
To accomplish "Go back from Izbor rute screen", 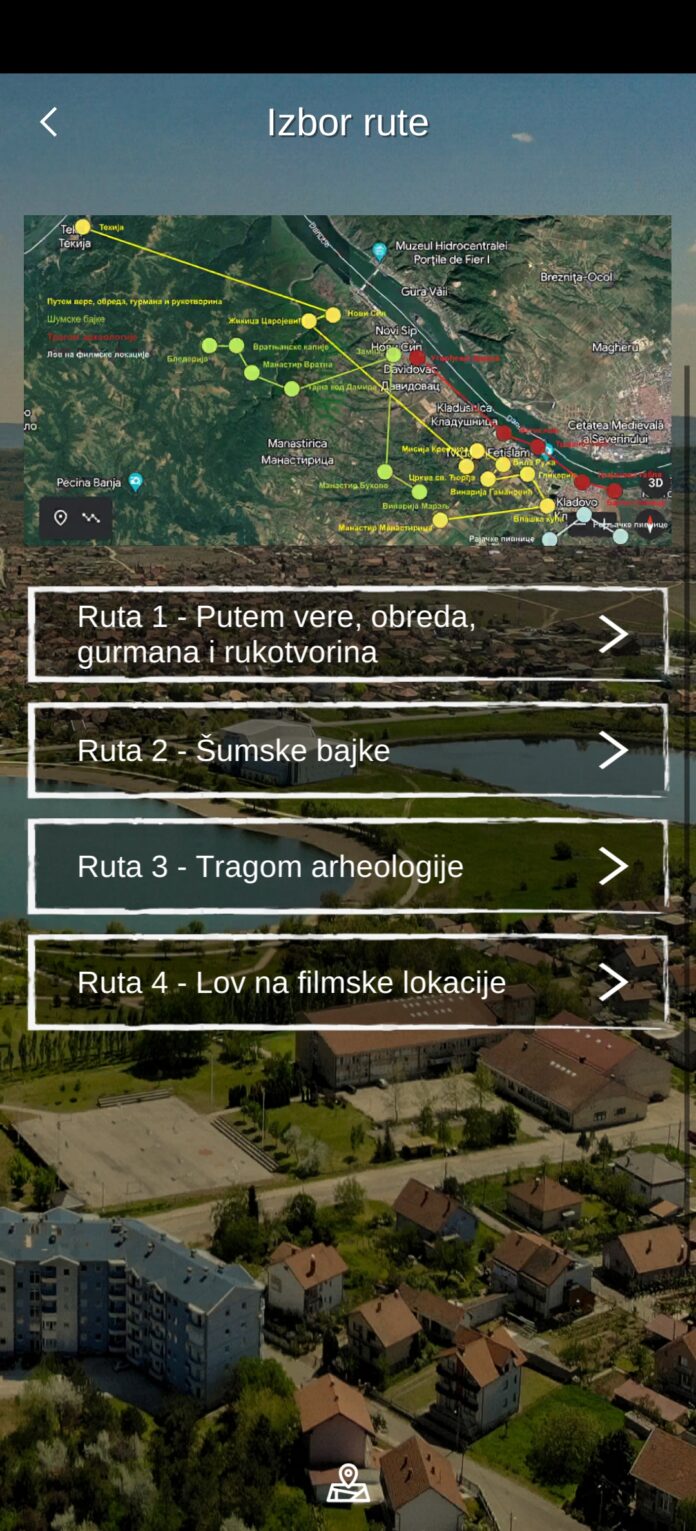I will coord(48,122).
